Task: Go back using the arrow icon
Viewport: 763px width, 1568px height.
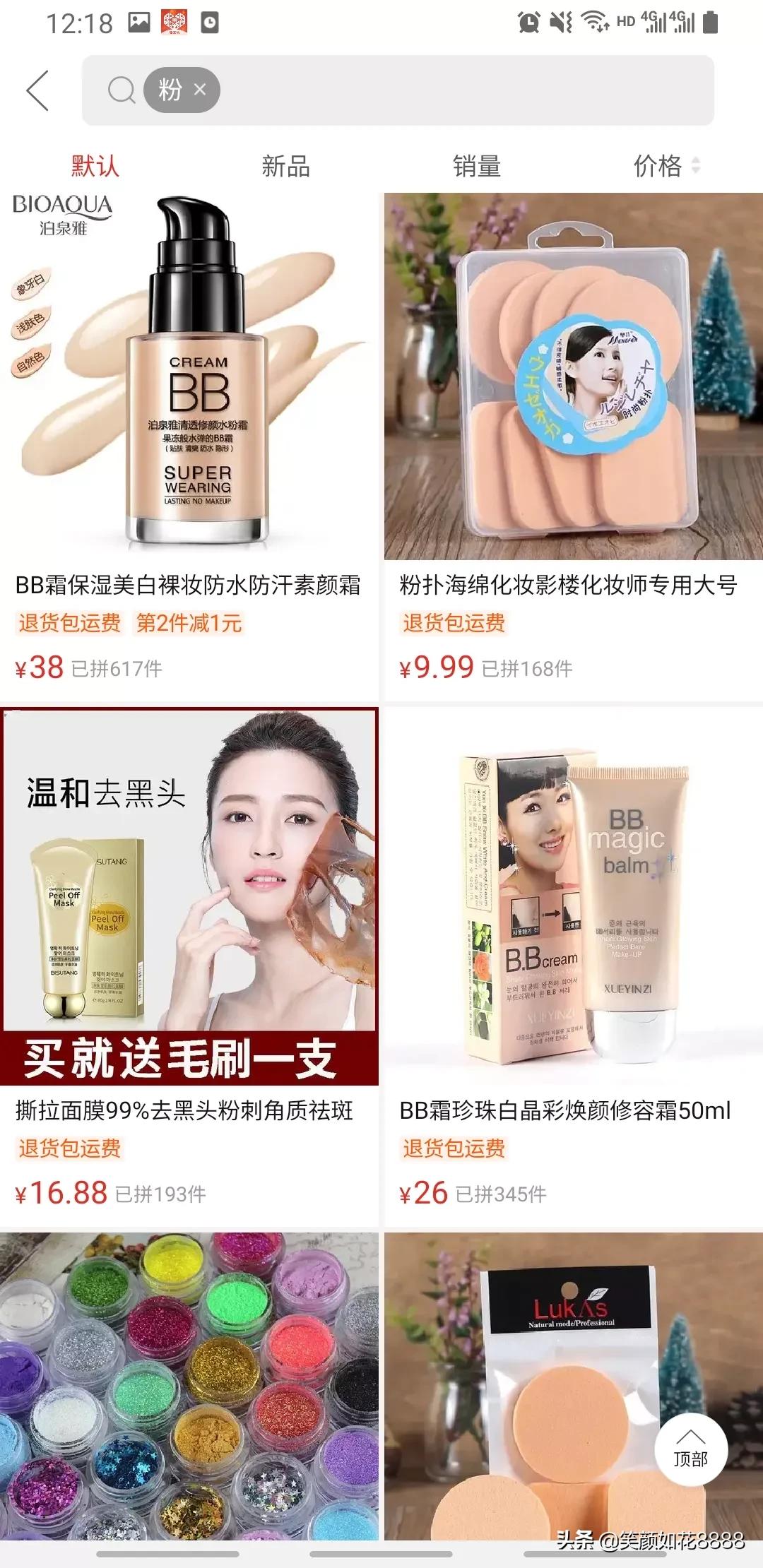Action: coord(37,90)
